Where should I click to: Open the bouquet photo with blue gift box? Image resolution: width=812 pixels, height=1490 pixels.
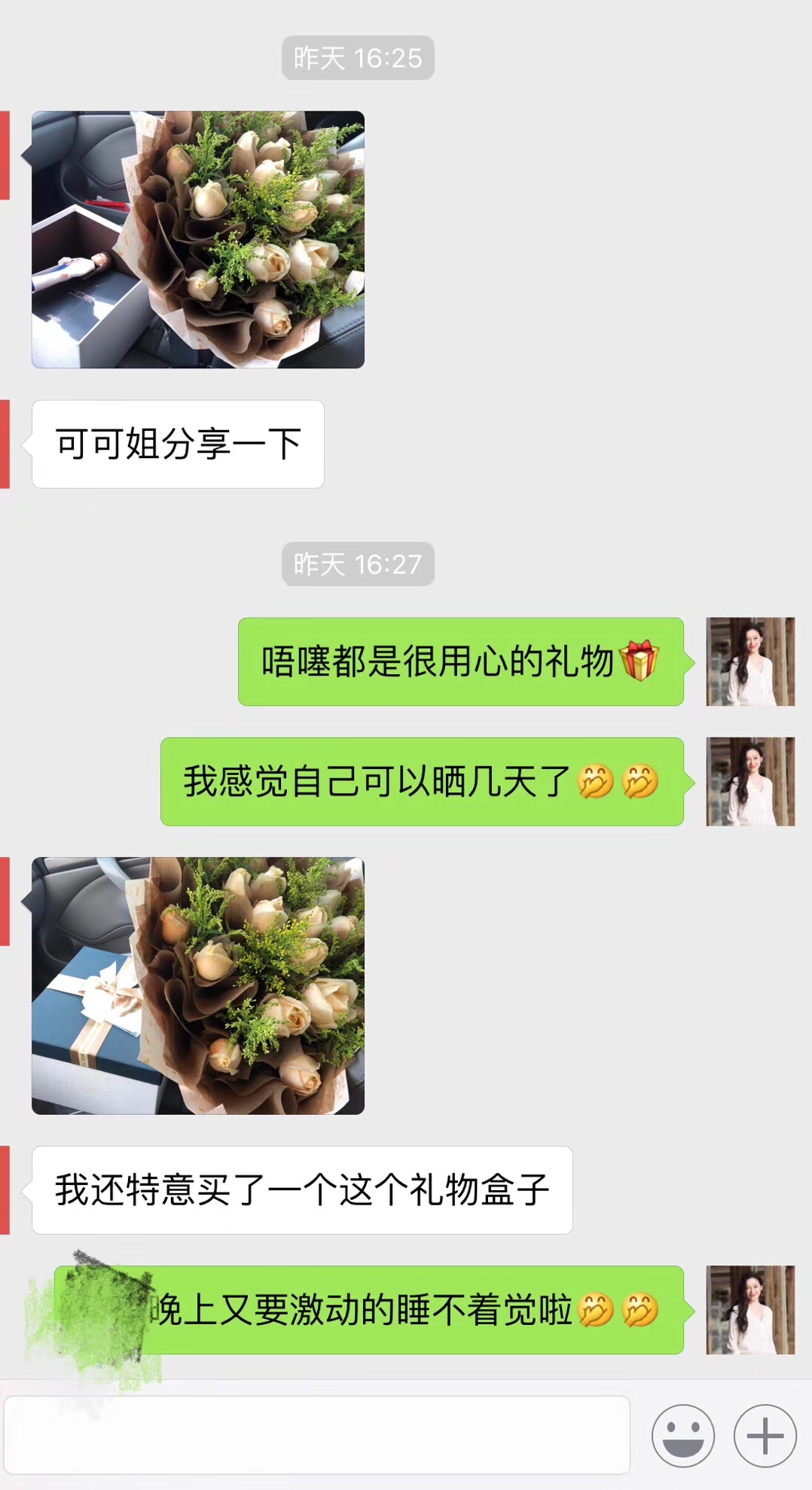[198, 985]
